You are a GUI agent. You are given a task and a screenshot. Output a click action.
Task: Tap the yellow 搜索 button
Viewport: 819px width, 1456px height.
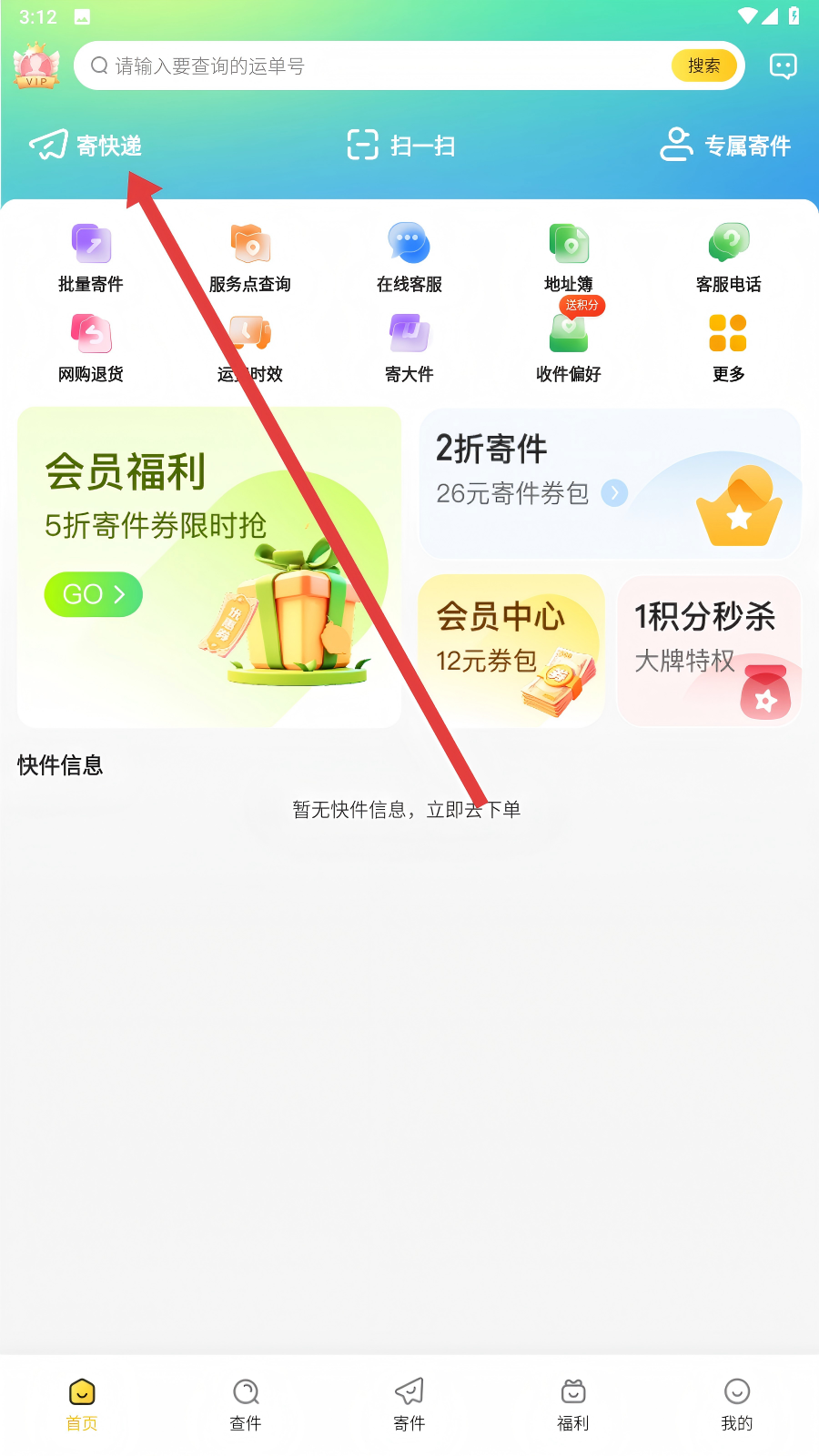pyautogui.click(x=703, y=66)
